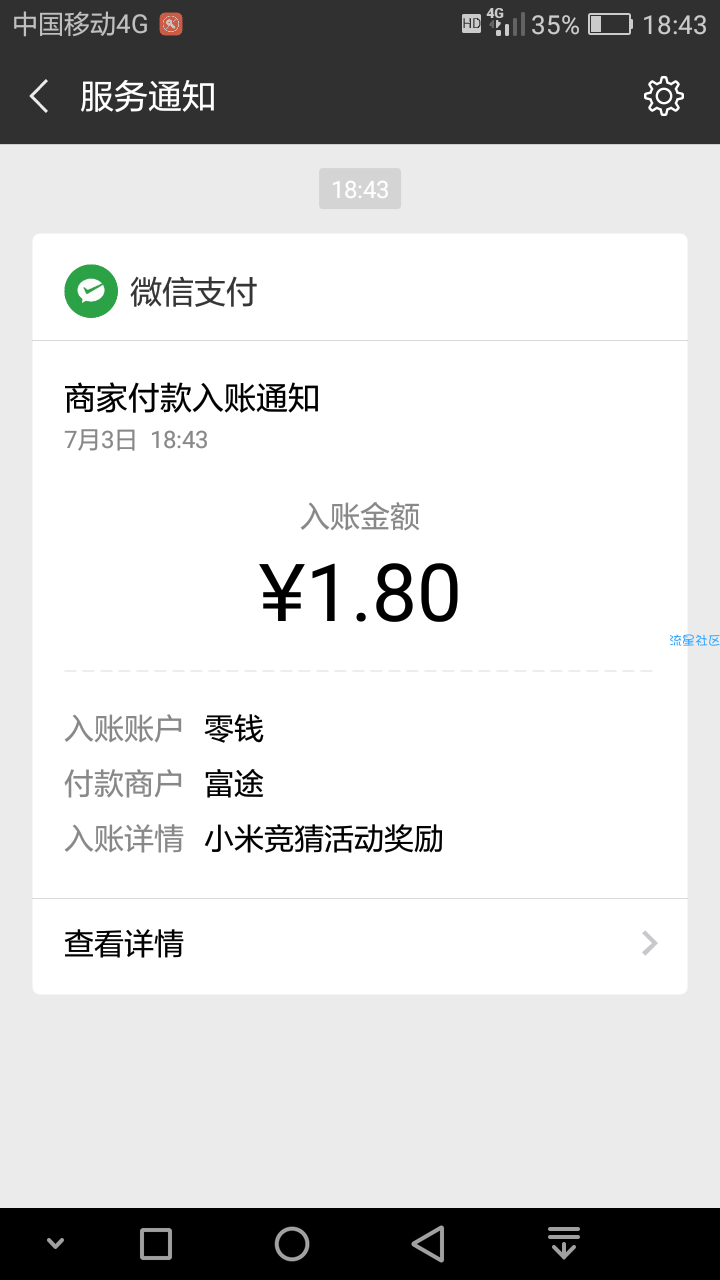
Task: Open 查看详情 for the payment
Action: click(360, 944)
